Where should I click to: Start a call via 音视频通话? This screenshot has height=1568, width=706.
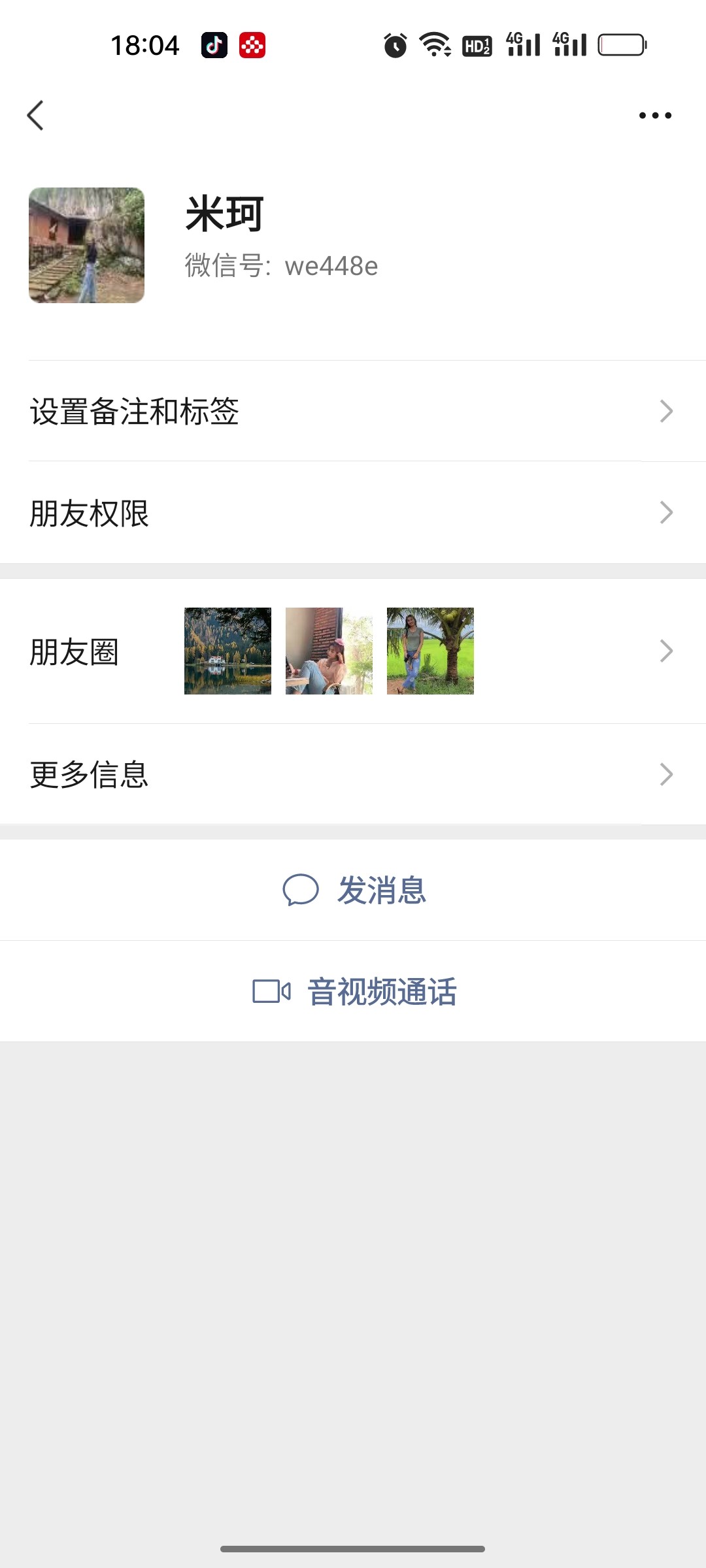[354, 991]
